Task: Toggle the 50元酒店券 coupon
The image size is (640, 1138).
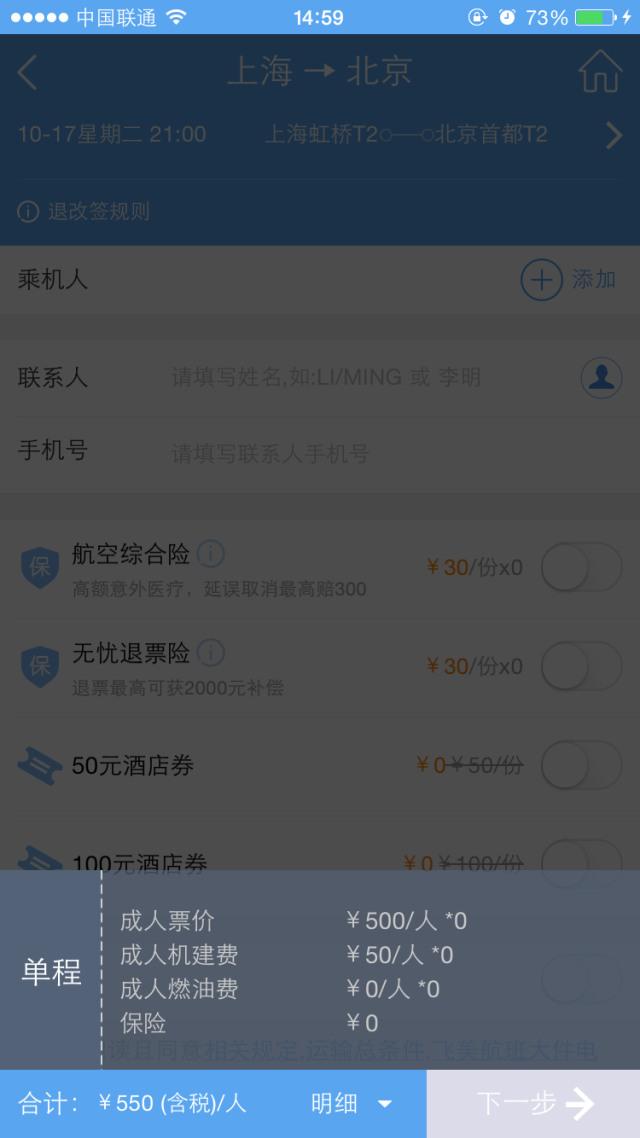Action: tap(581, 766)
